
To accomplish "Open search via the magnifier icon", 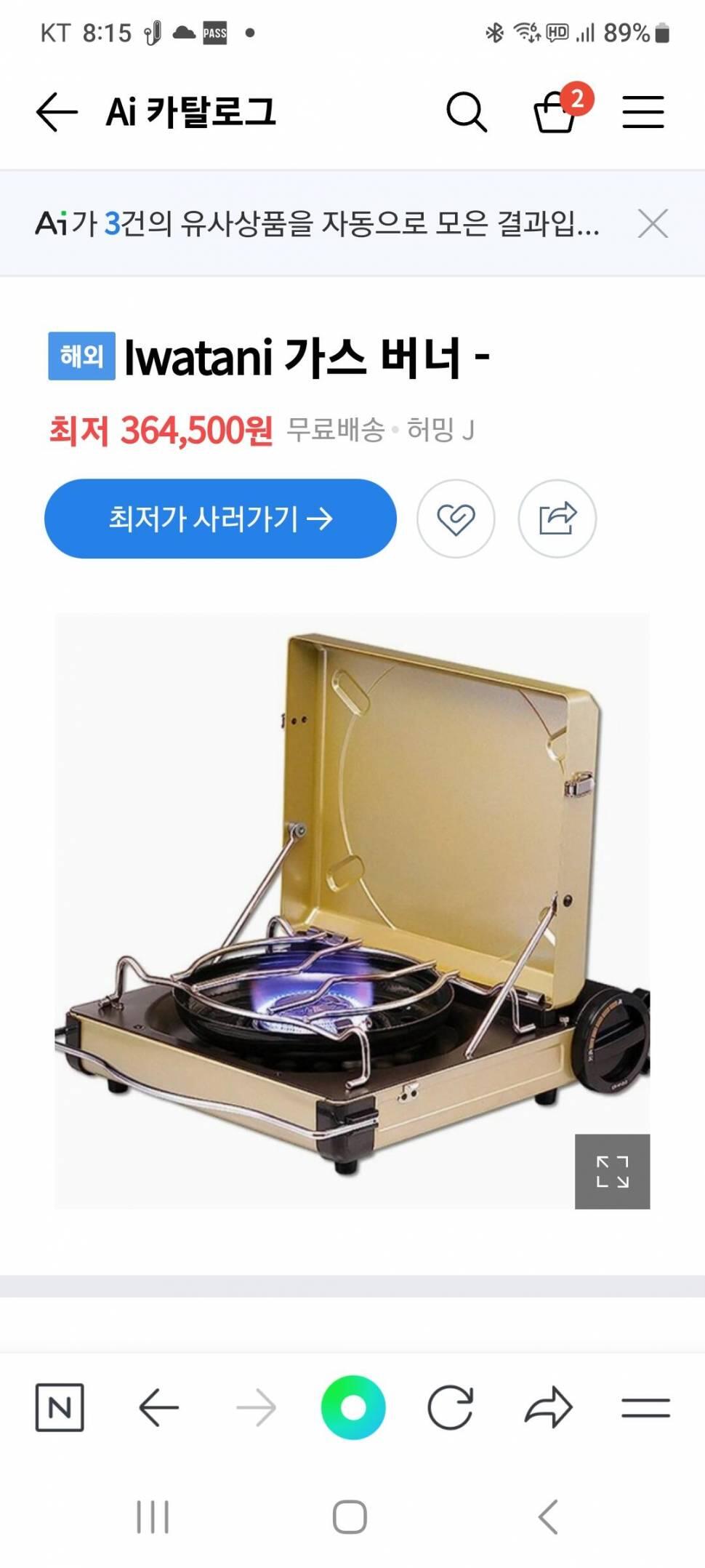I will click(466, 112).
